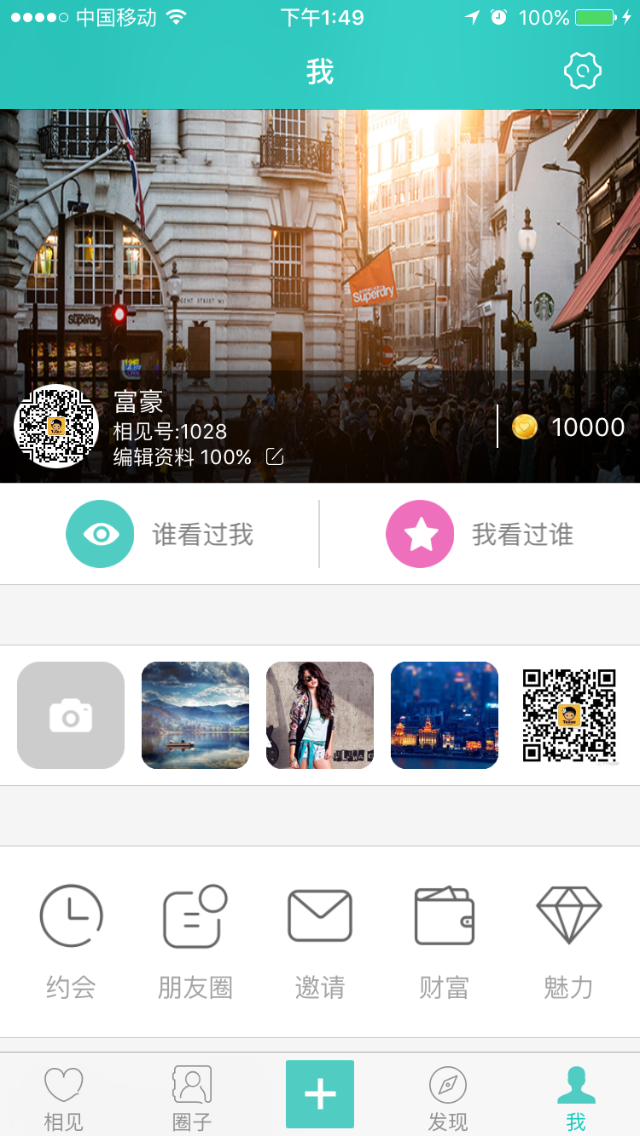Tap the plus button to create
Screen dimensions: 640x1136
[x=320, y=1094]
